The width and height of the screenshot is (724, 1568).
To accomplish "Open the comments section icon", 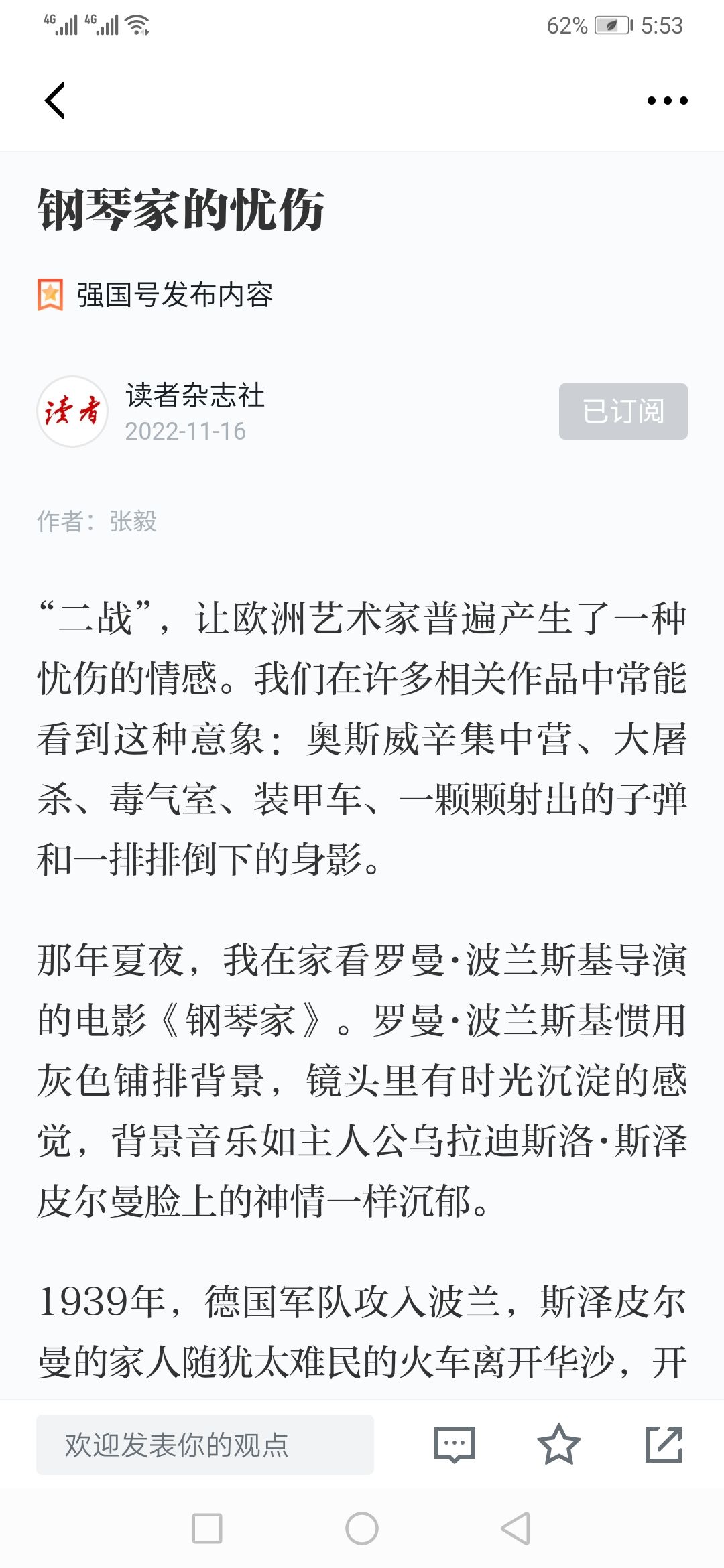I will [455, 1445].
